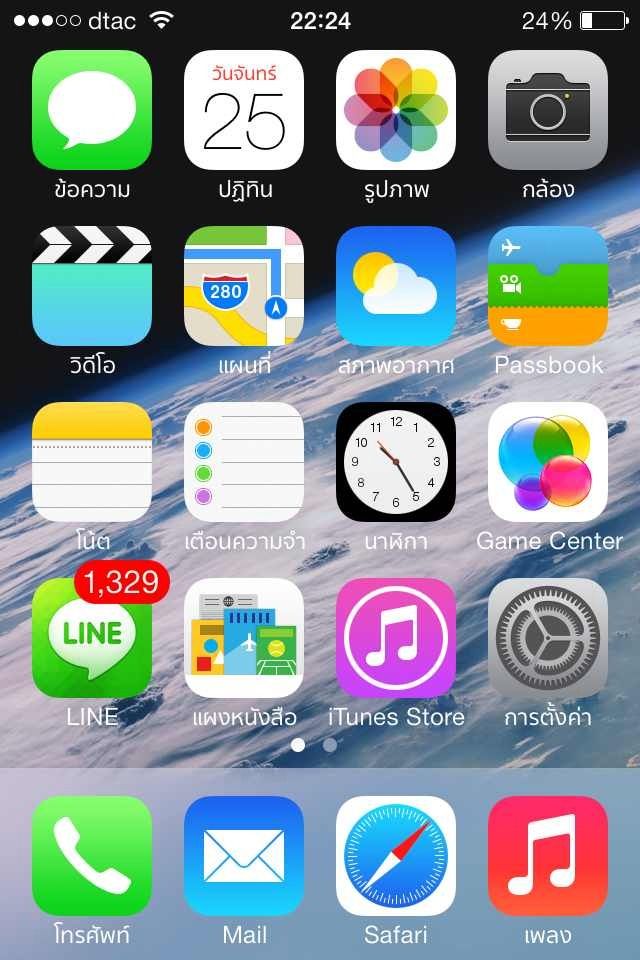
Task: Launch the Reminders app (เตือนความจำ)
Action: (244, 462)
